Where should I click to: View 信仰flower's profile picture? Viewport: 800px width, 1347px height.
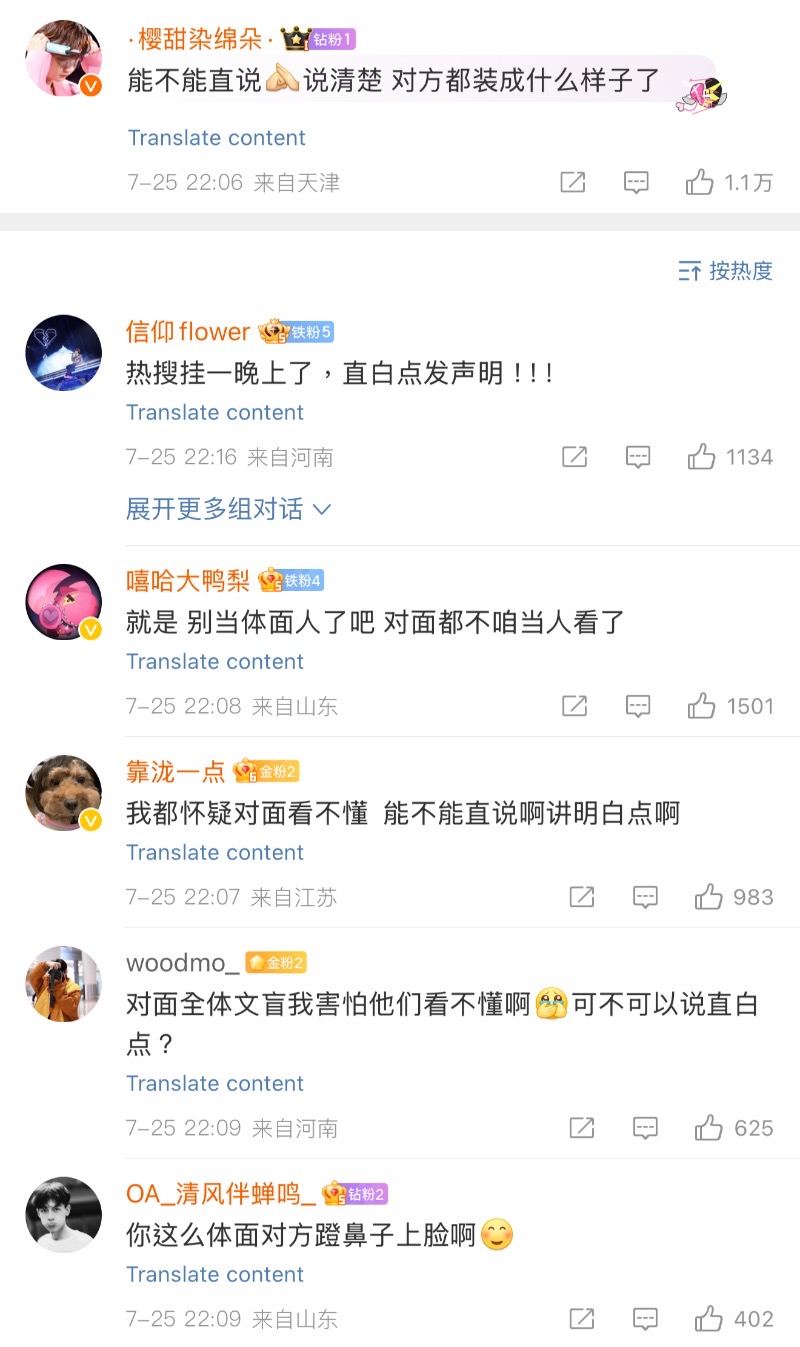[63, 352]
